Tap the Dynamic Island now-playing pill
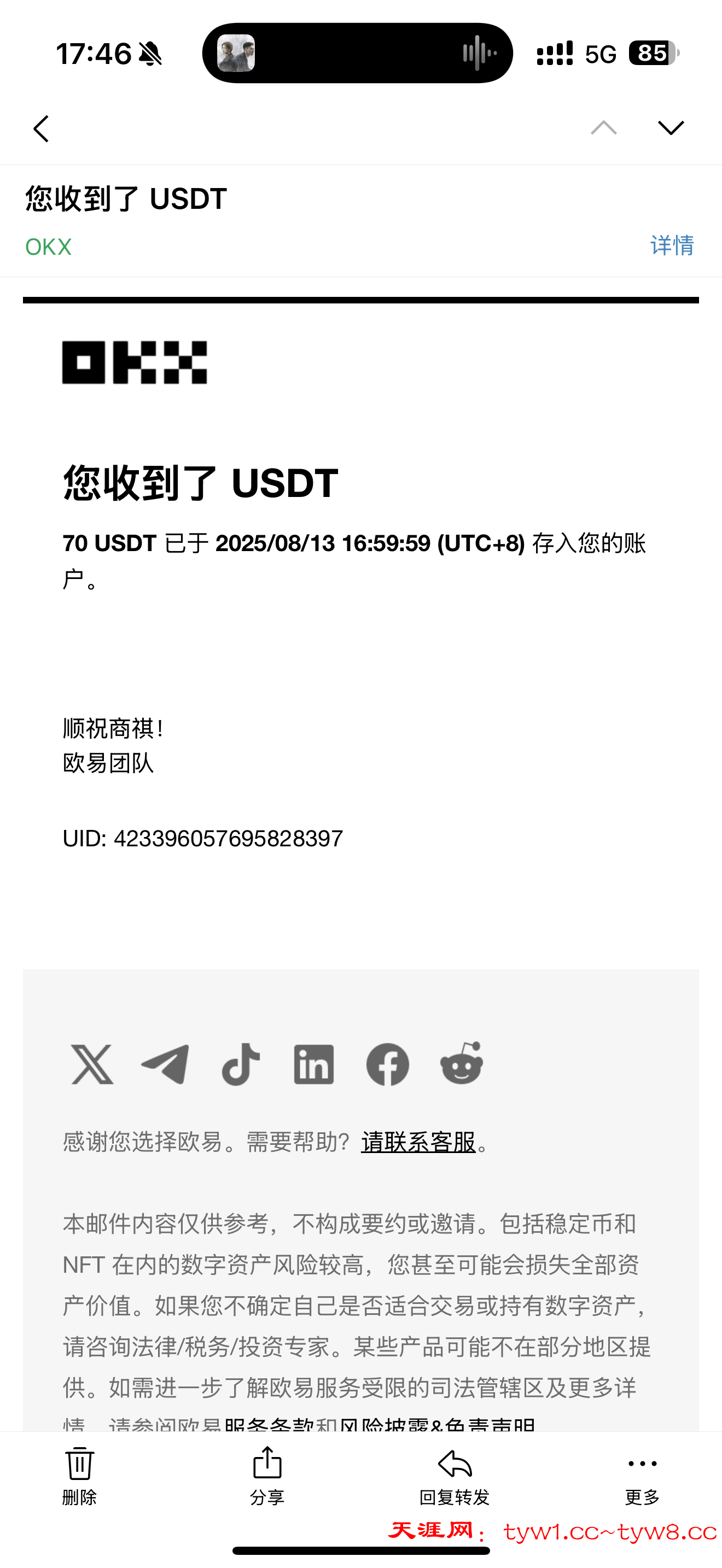722x1568 pixels. click(357, 54)
